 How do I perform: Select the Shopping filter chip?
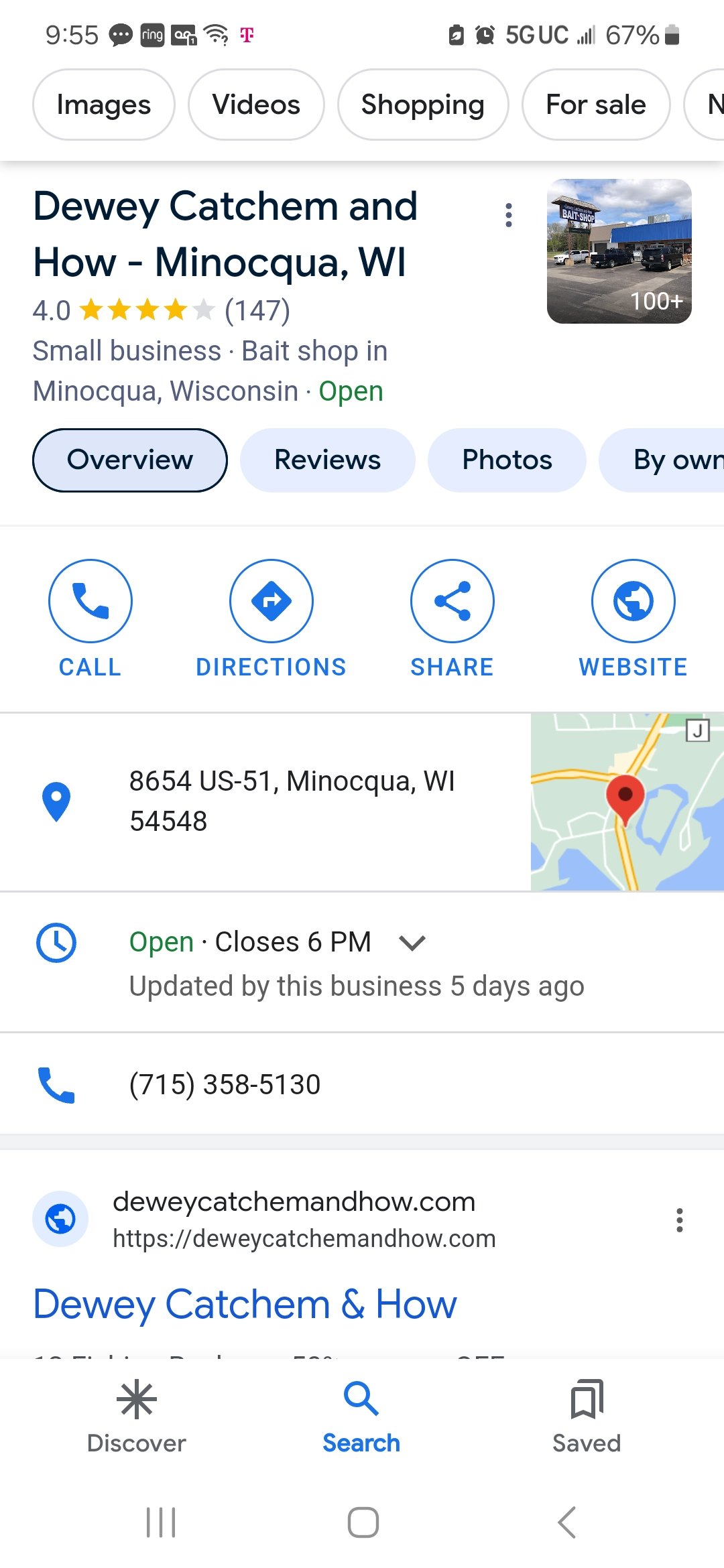coord(423,105)
